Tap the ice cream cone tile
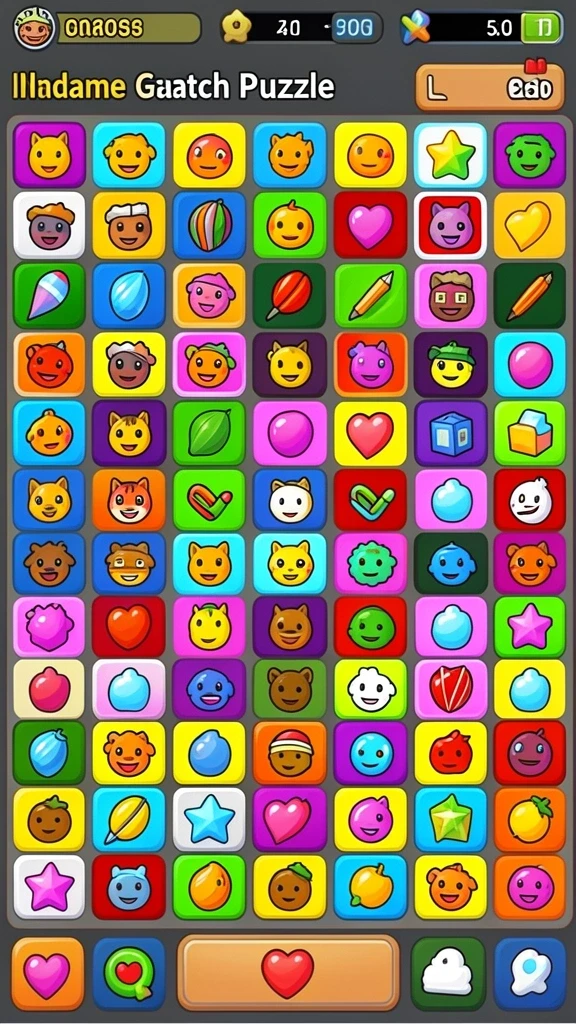The image size is (576, 1024). pyautogui.click(x=49, y=296)
